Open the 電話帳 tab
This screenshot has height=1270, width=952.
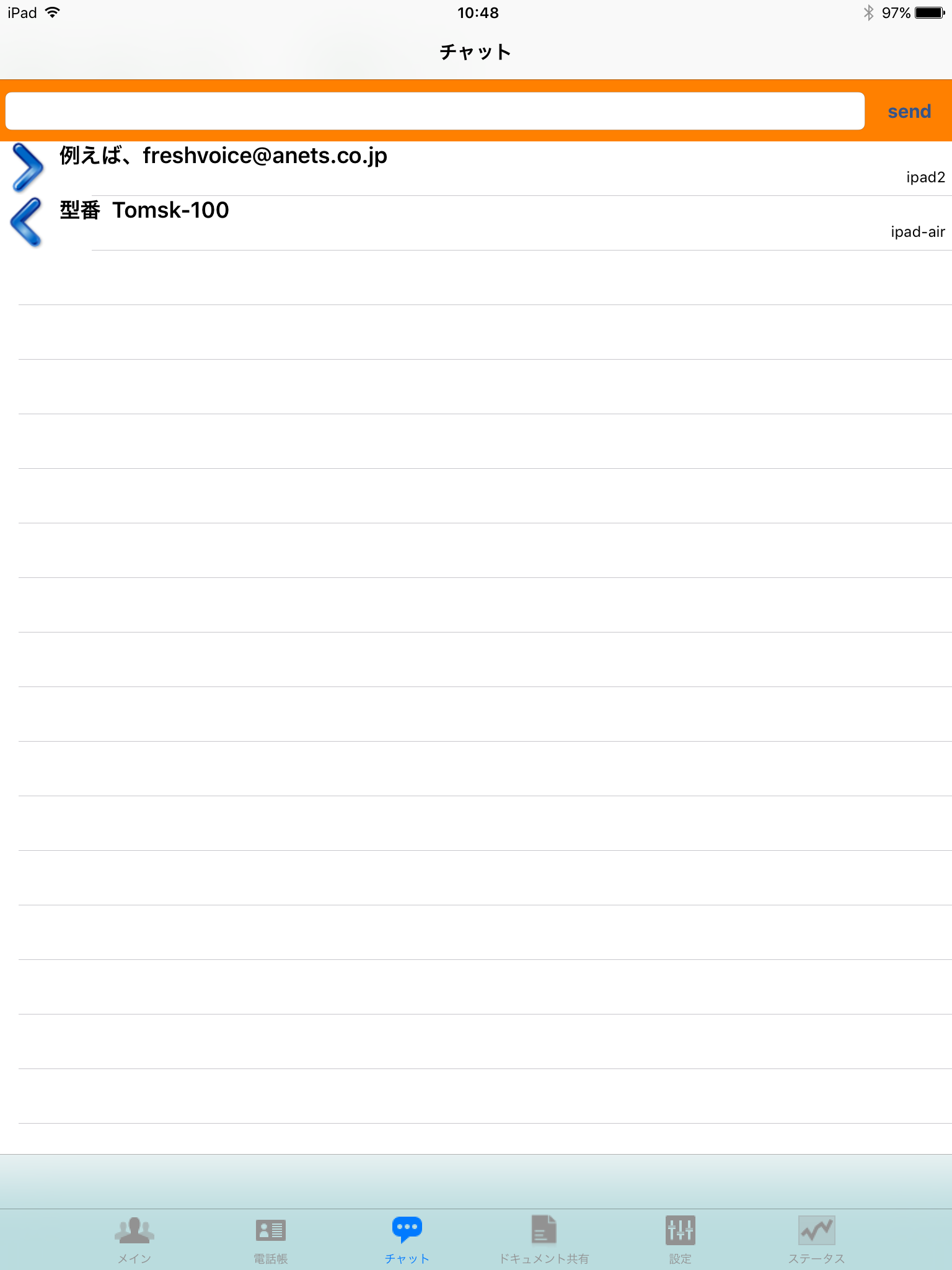(271, 1239)
